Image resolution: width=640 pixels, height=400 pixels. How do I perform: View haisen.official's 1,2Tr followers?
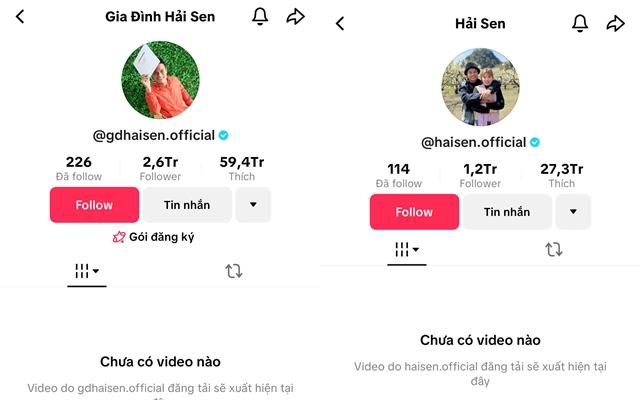pos(480,175)
